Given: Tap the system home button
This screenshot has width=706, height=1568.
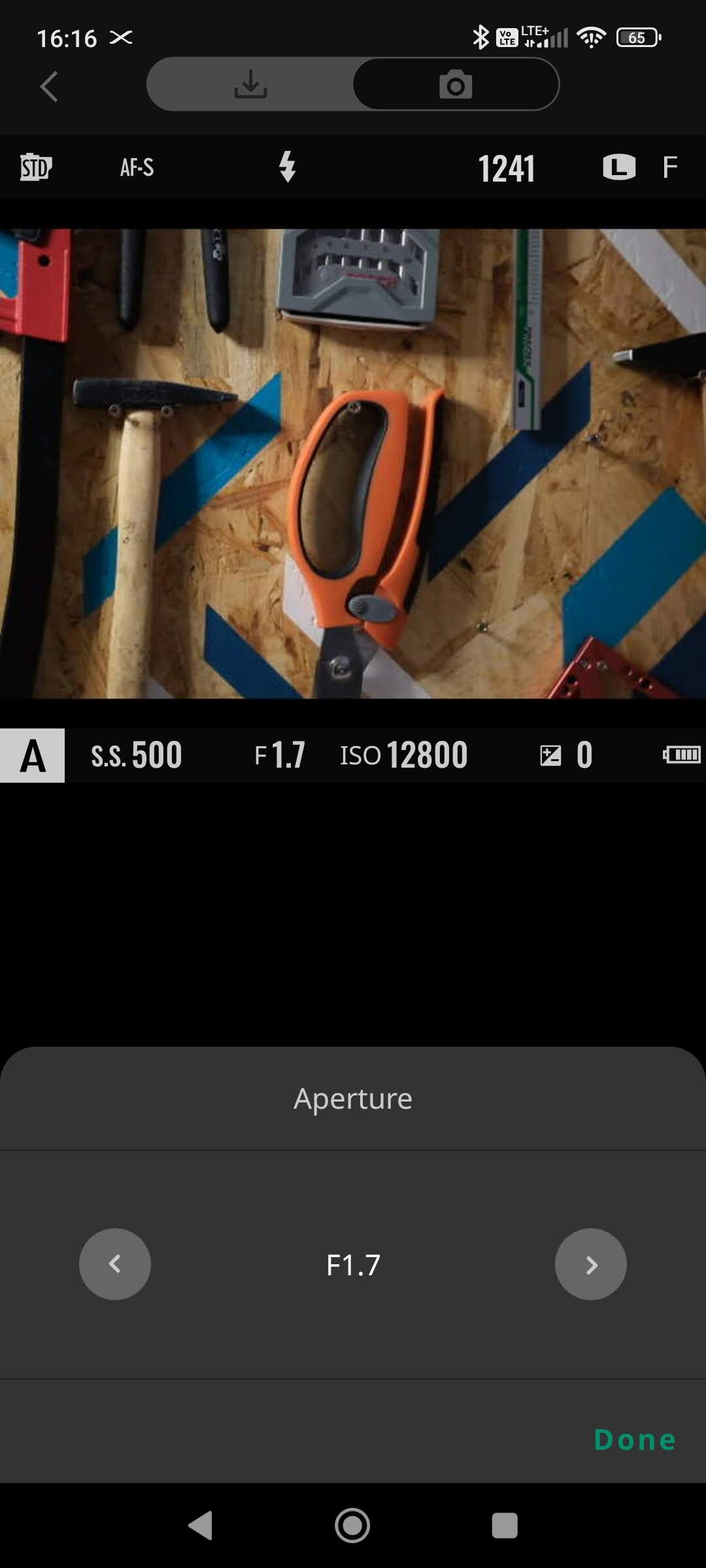Looking at the screenshot, I should 352,1526.
